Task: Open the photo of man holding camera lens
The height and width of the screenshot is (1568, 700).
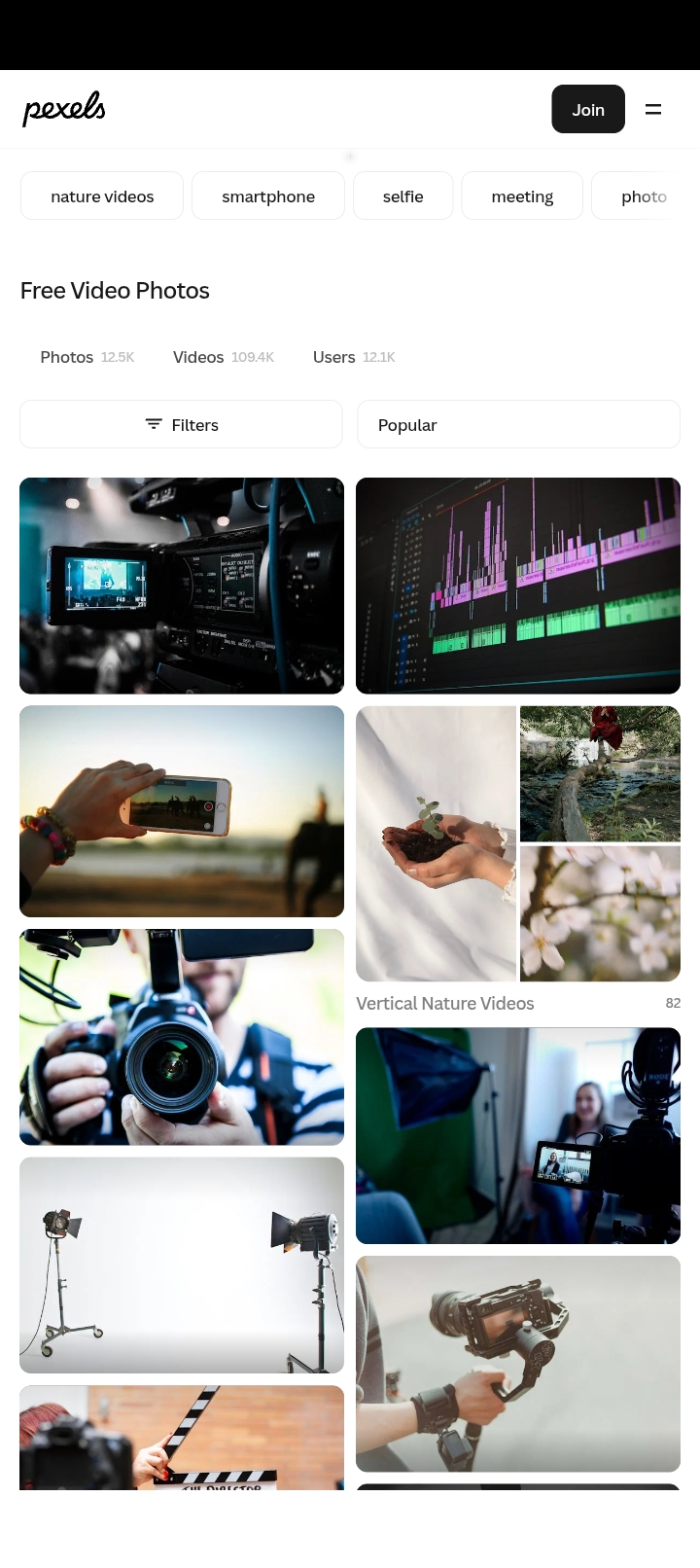Action: [x=182, y=1037]
